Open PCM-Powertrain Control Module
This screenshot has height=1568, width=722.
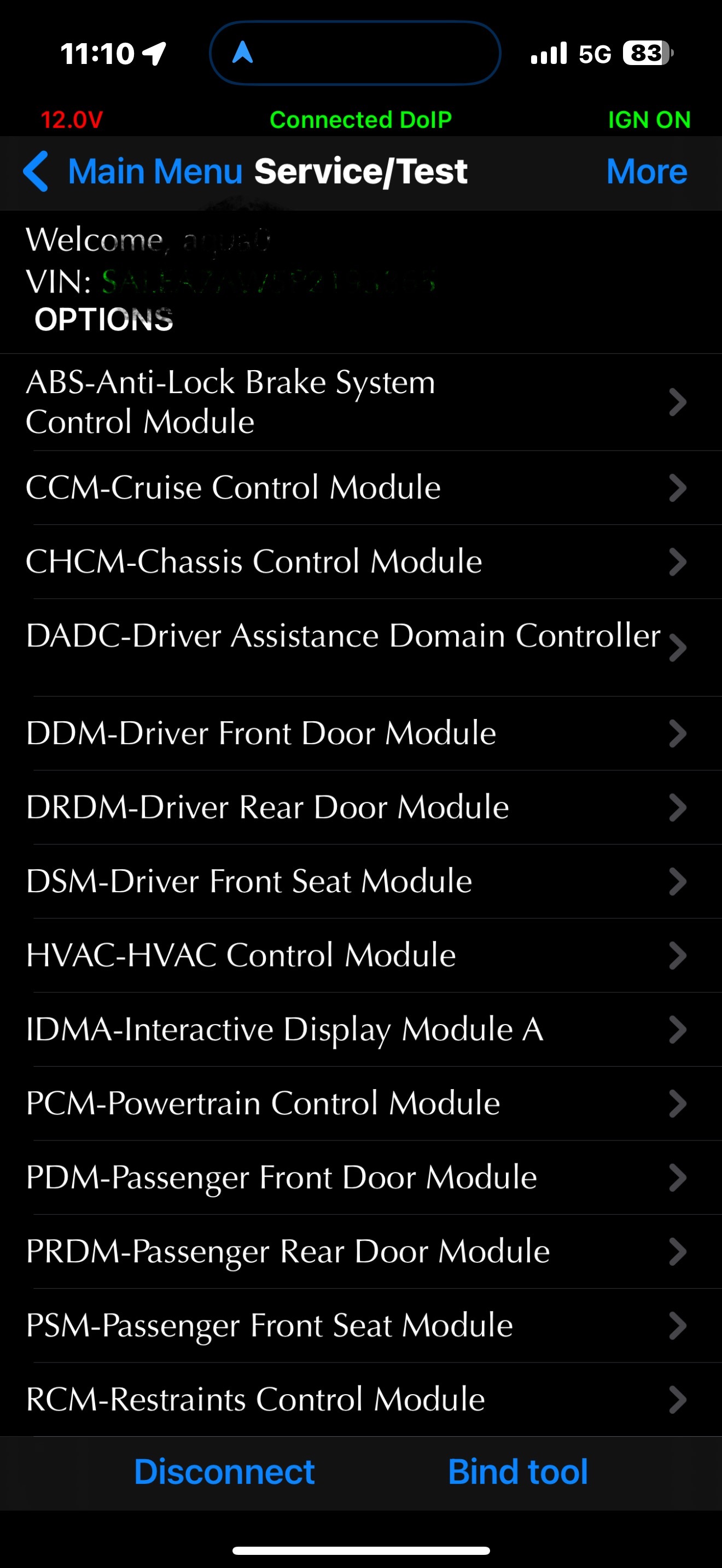click(x=361, y=1104)
